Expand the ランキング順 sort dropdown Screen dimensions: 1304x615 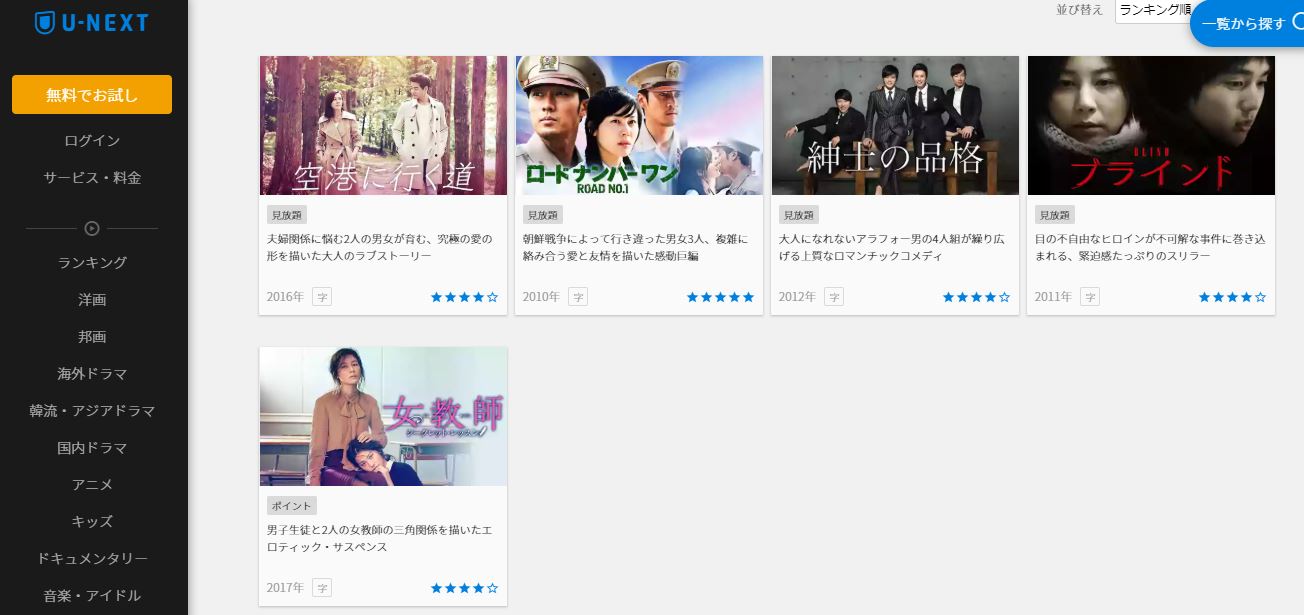click(x=1153, y=10)
